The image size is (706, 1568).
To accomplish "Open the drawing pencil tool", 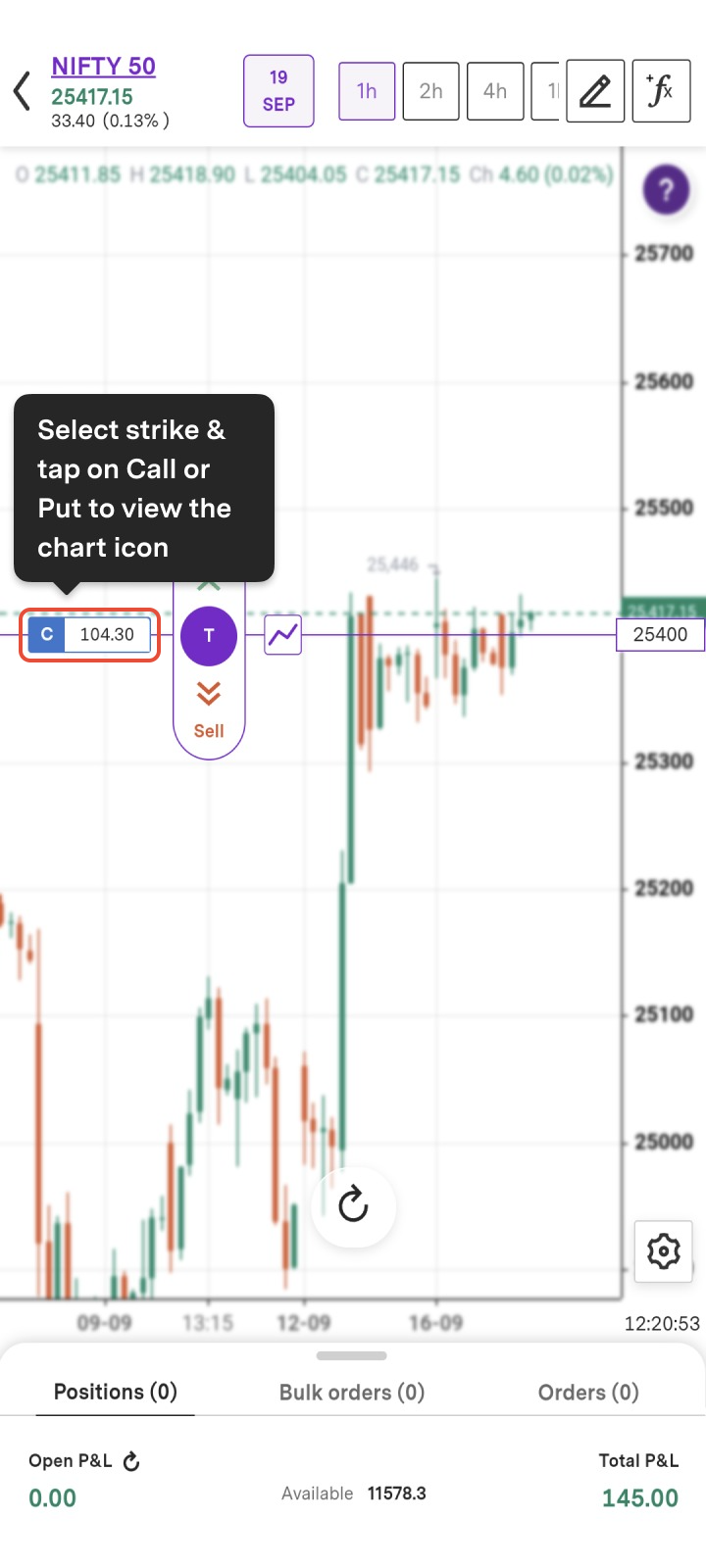I will (x=595, y=91).
